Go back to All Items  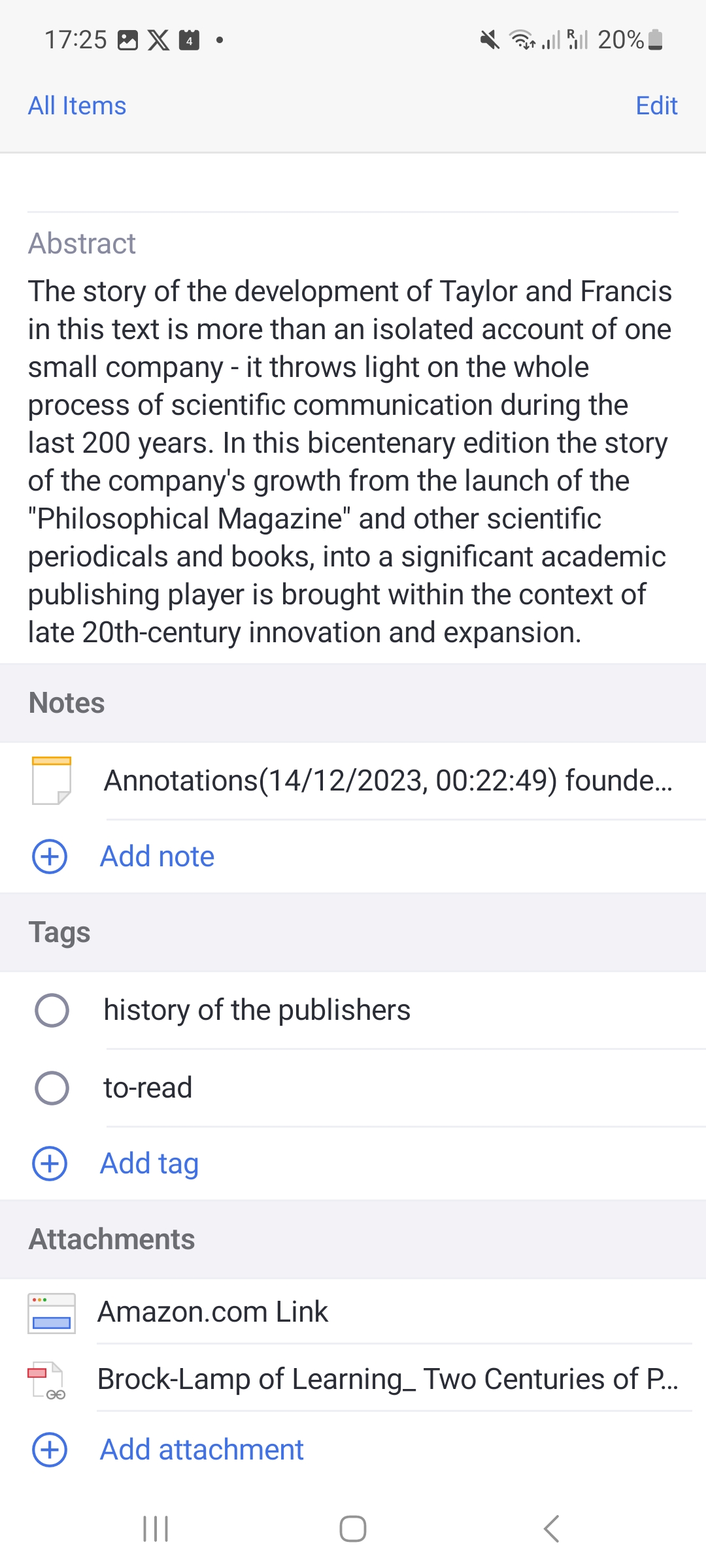(77, 106)
